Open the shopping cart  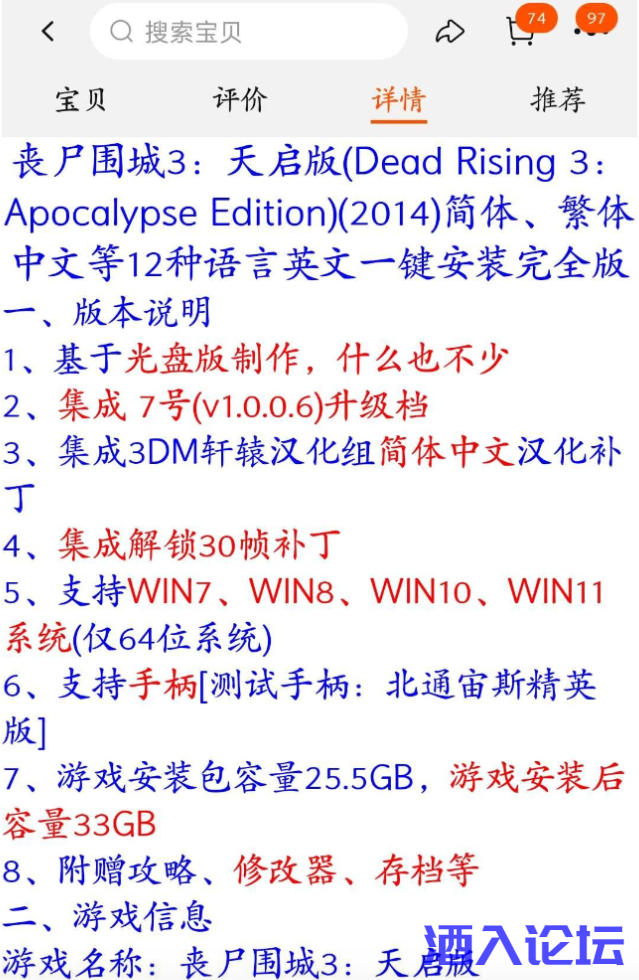(x=521, y=32)
